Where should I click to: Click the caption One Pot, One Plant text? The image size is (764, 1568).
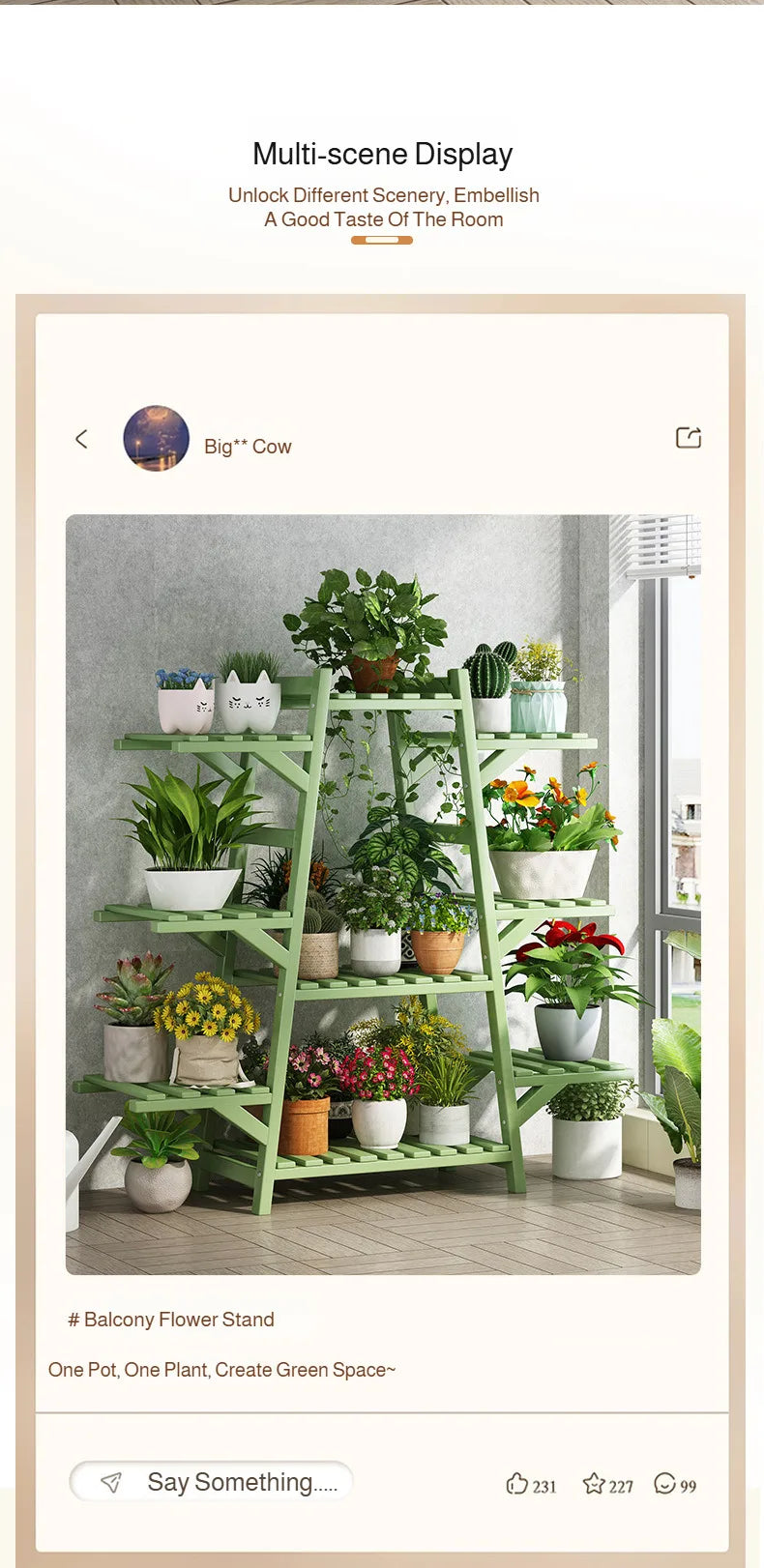pos(220,1370)
